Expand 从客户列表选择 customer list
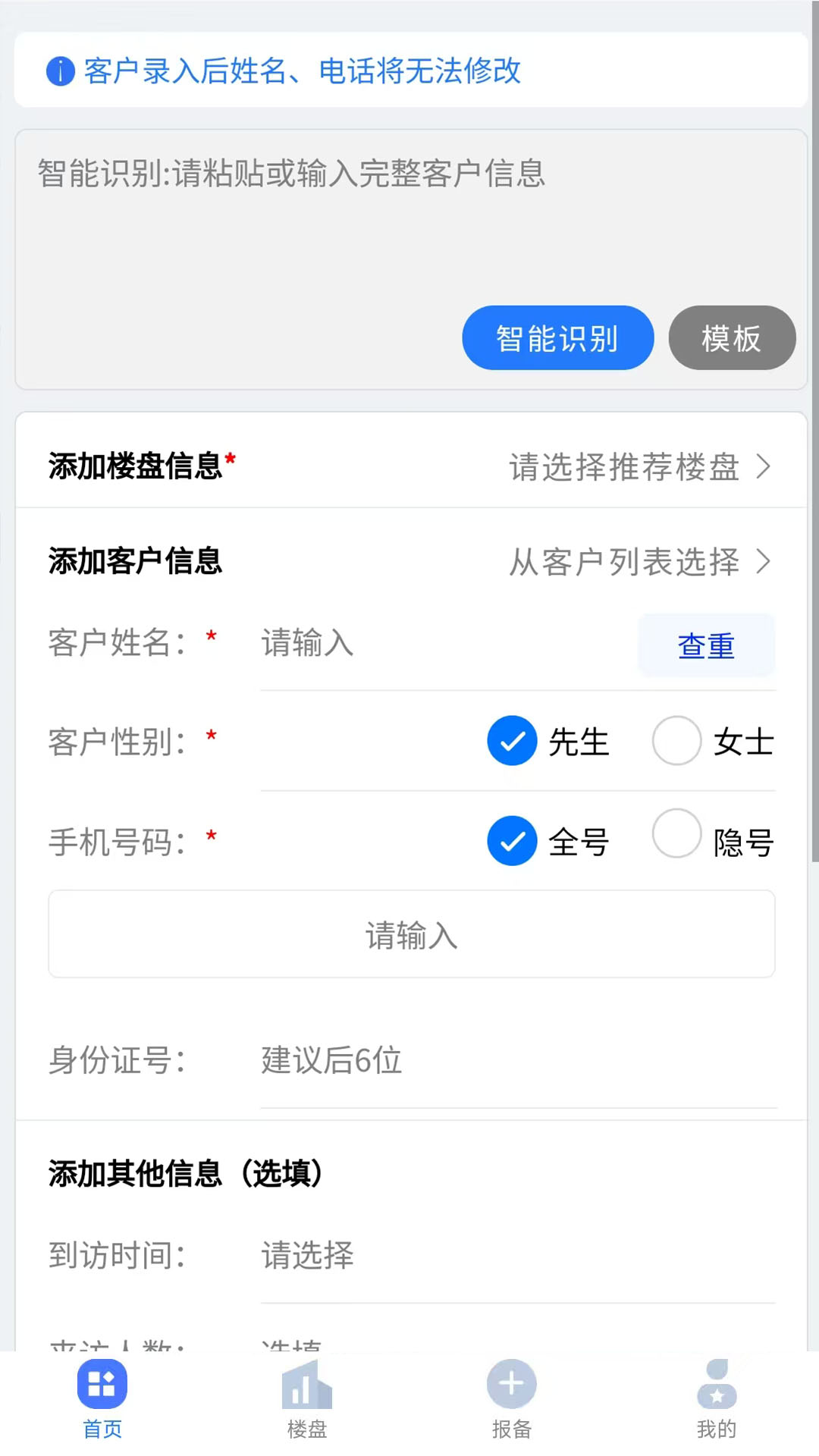The height and width of the screenshot is (1456, 819). coord(639,562)
